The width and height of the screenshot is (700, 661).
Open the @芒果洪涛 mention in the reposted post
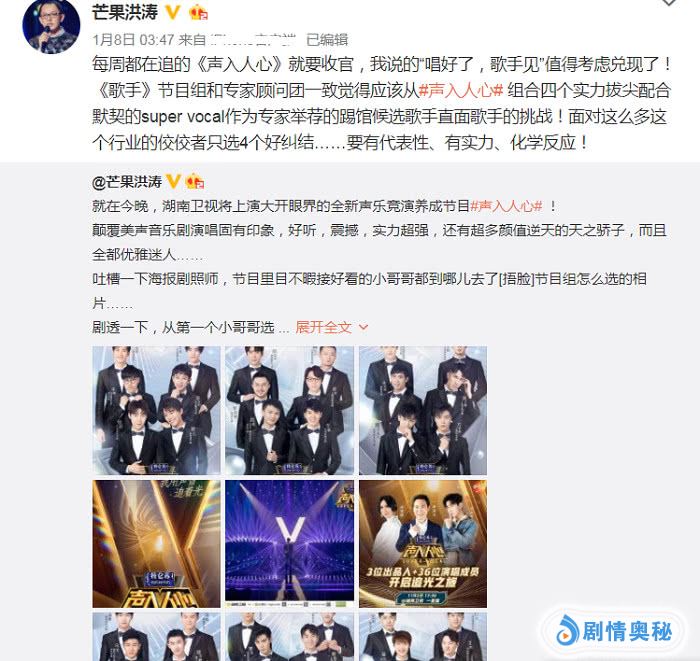point(127,182)
